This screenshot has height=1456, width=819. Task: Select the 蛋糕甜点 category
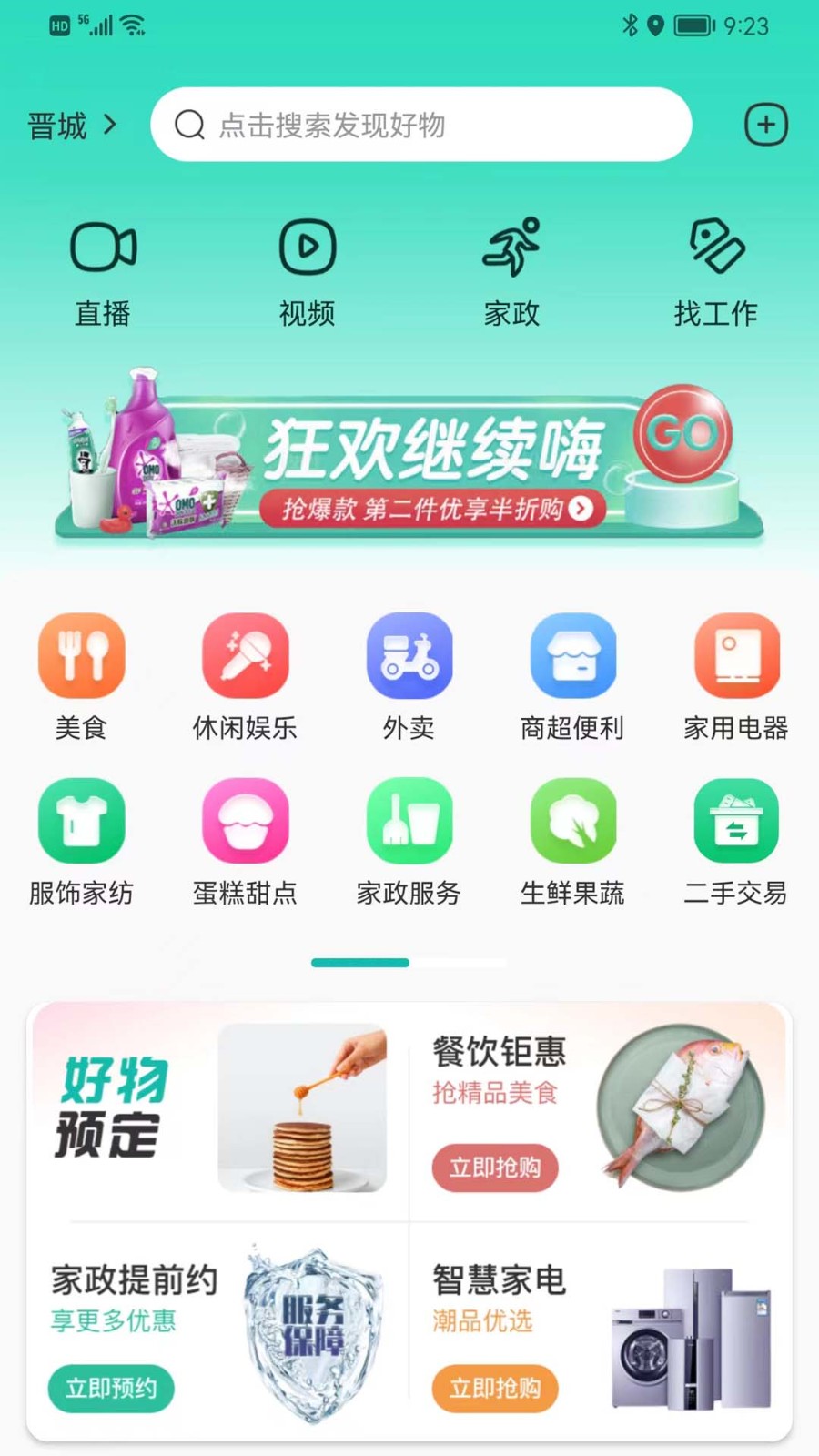[245, 841]
